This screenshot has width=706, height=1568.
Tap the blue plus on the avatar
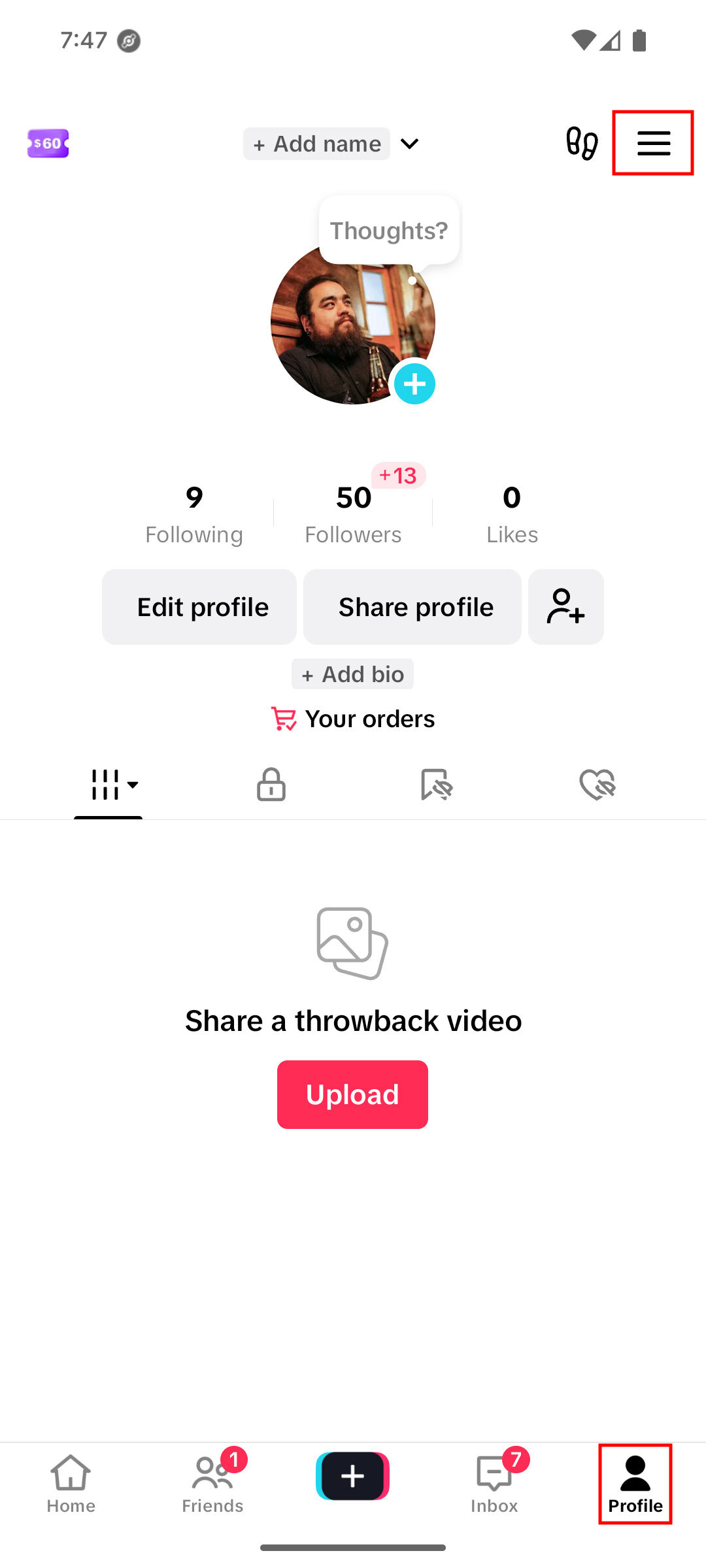coord(414,384)
